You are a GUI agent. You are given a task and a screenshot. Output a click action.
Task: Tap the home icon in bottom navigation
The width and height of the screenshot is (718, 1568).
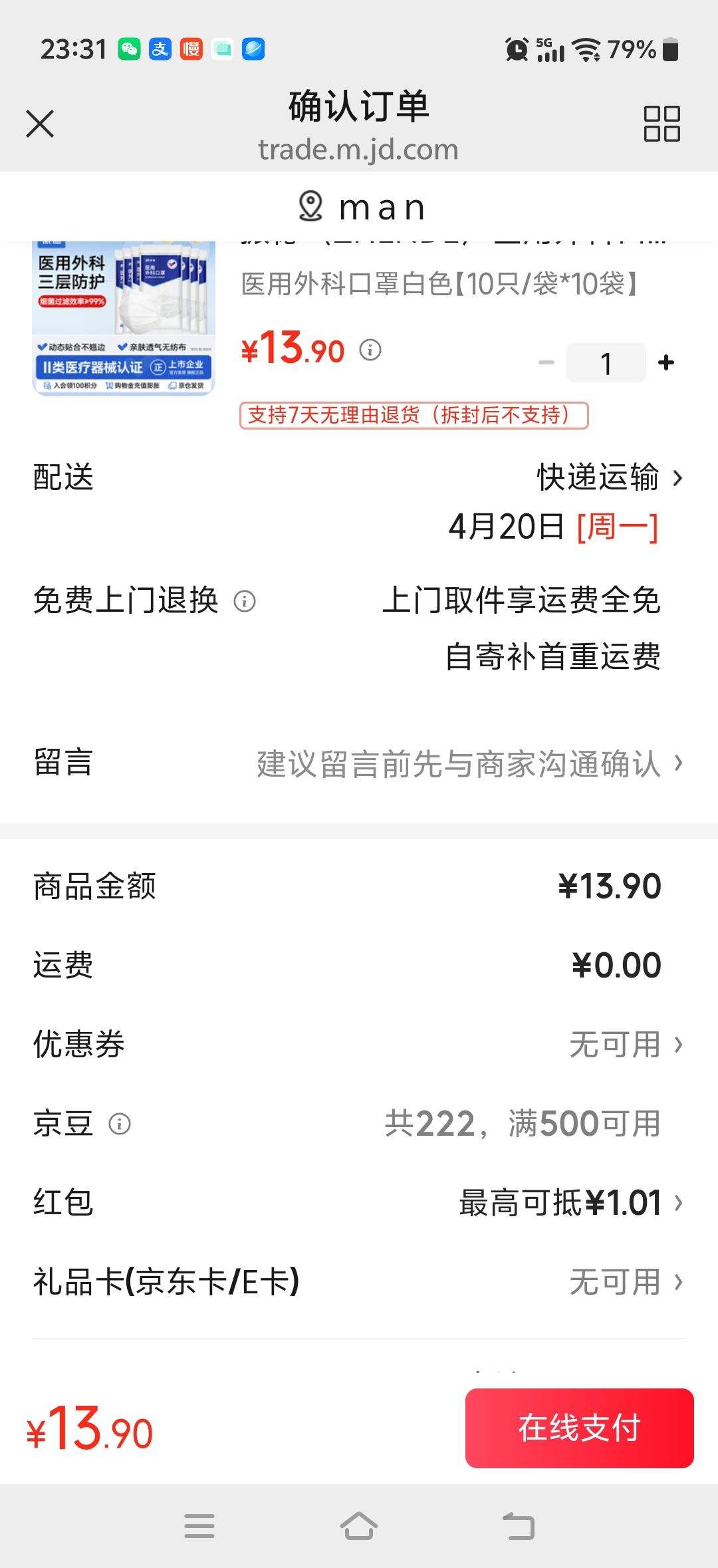click(x=359, y=1527)
